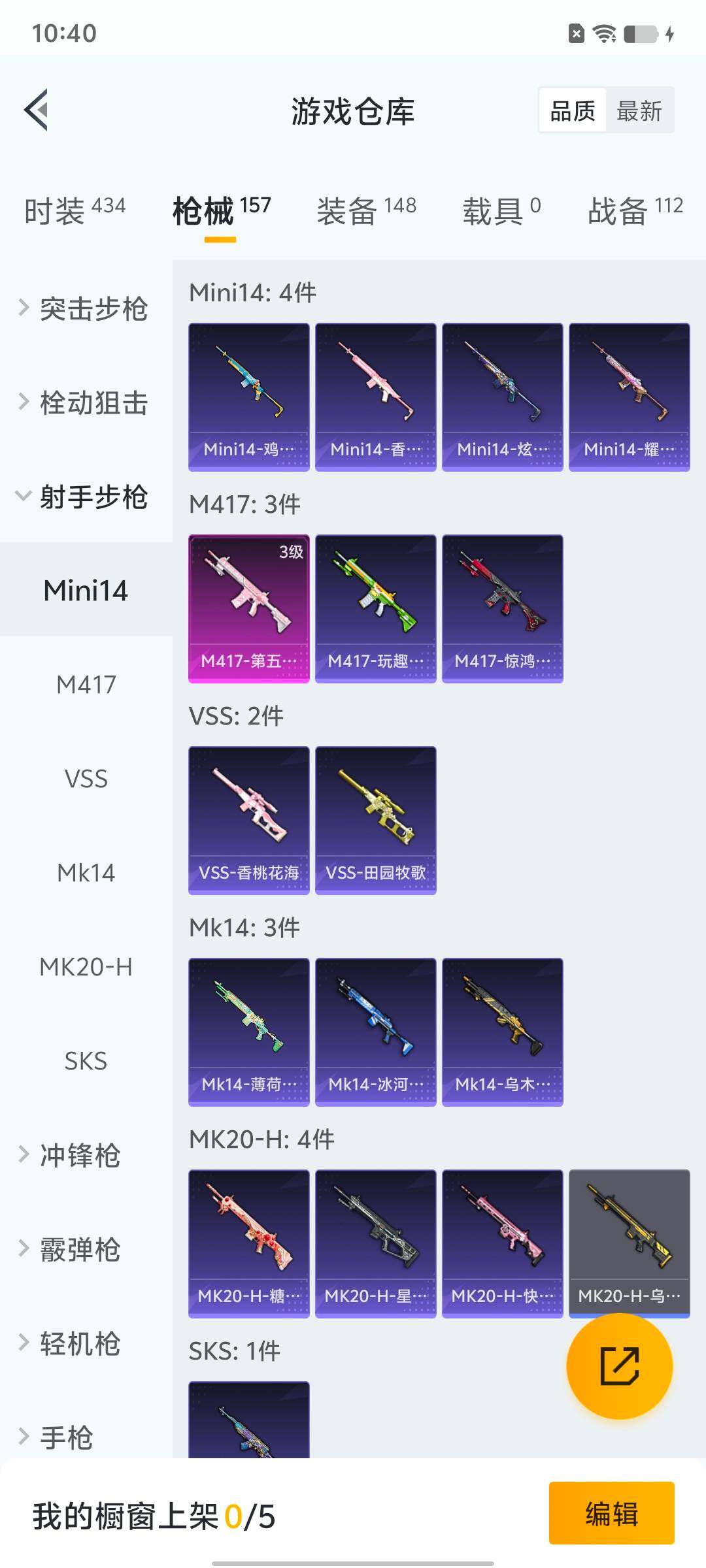Open the Mini14-鸡 skin tile
The width and height of the screenshot is (706, 1568).
coord(248,397)
